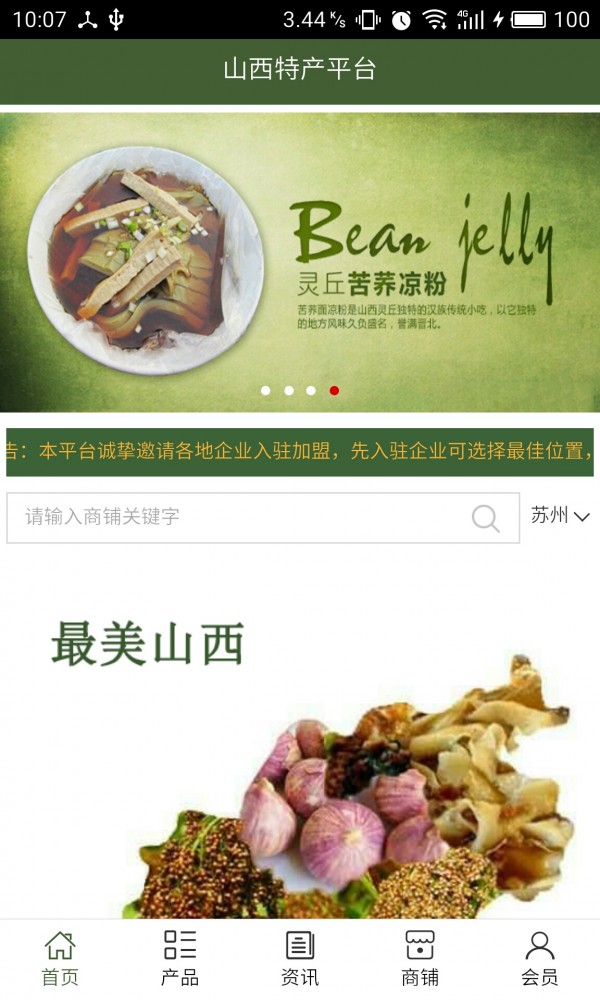Select the 会员 tab
The width and height of the screenshot is (600, 1000).
click(x=540, y=958)
